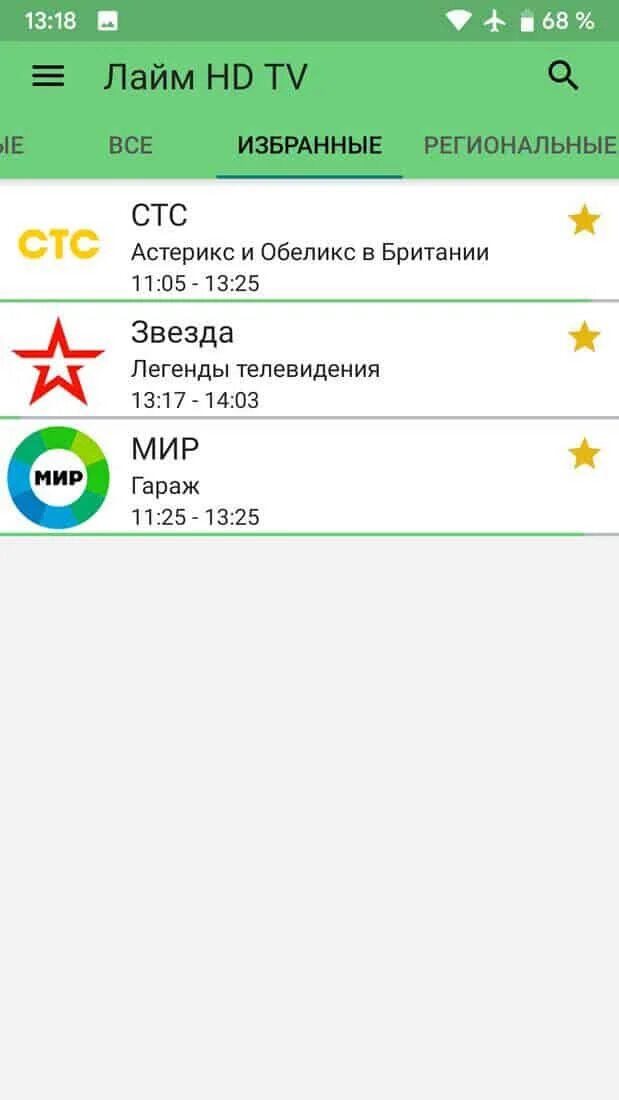
Task: Open channel search magnifier
Action: coord(564,76)
